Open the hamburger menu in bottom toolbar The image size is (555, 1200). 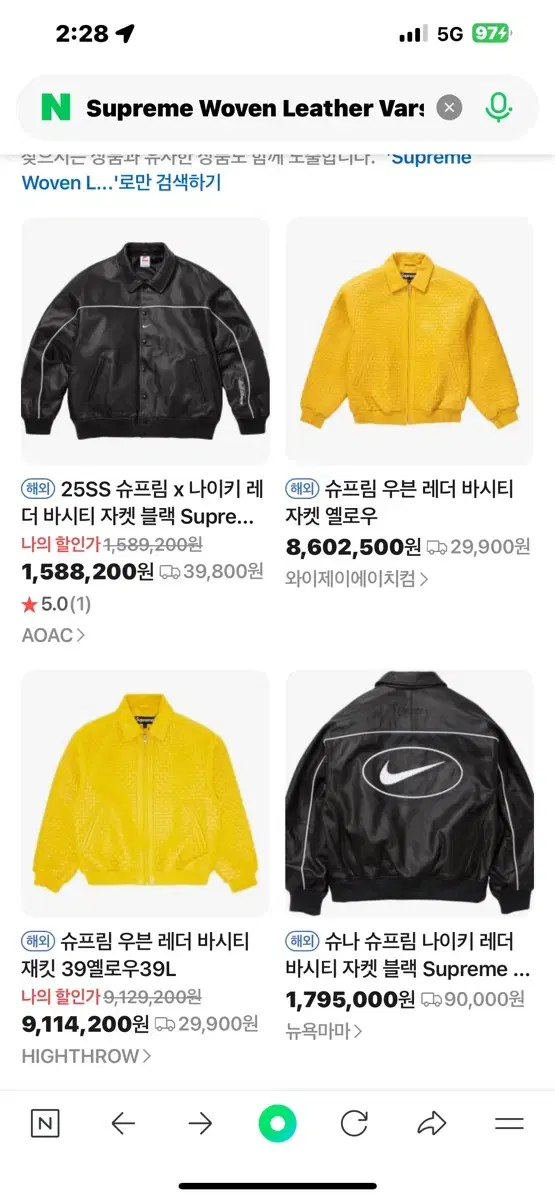[x=509, y=1124]
